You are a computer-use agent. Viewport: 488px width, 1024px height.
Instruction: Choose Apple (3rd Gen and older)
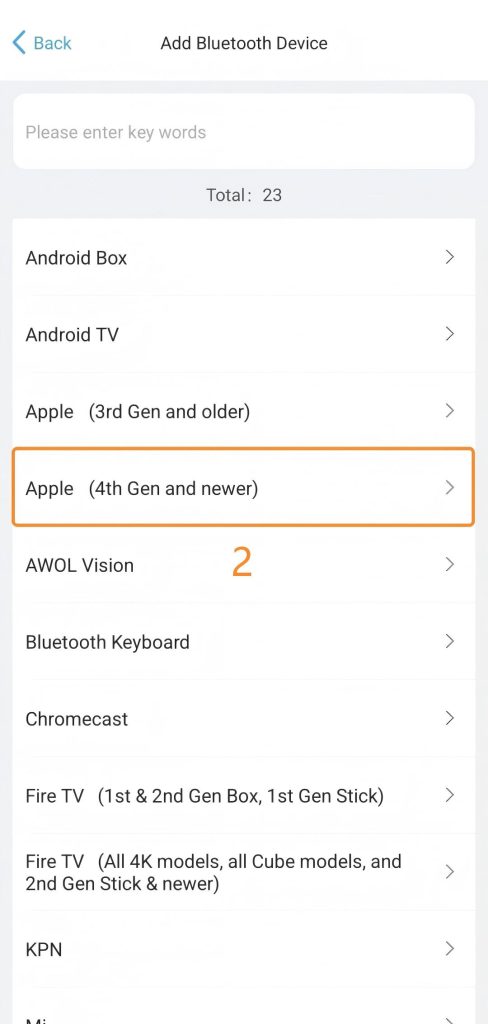tap(244, 411)
